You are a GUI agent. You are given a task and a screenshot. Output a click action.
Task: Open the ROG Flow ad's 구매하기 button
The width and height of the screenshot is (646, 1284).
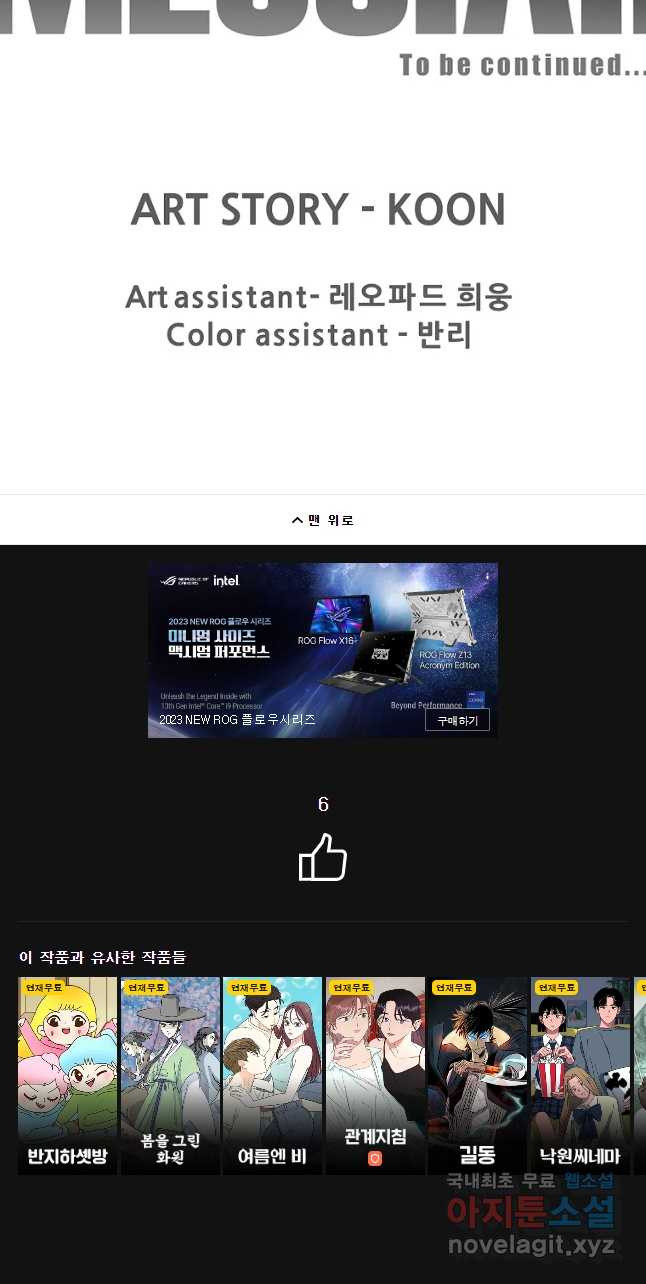pos(457,720)
